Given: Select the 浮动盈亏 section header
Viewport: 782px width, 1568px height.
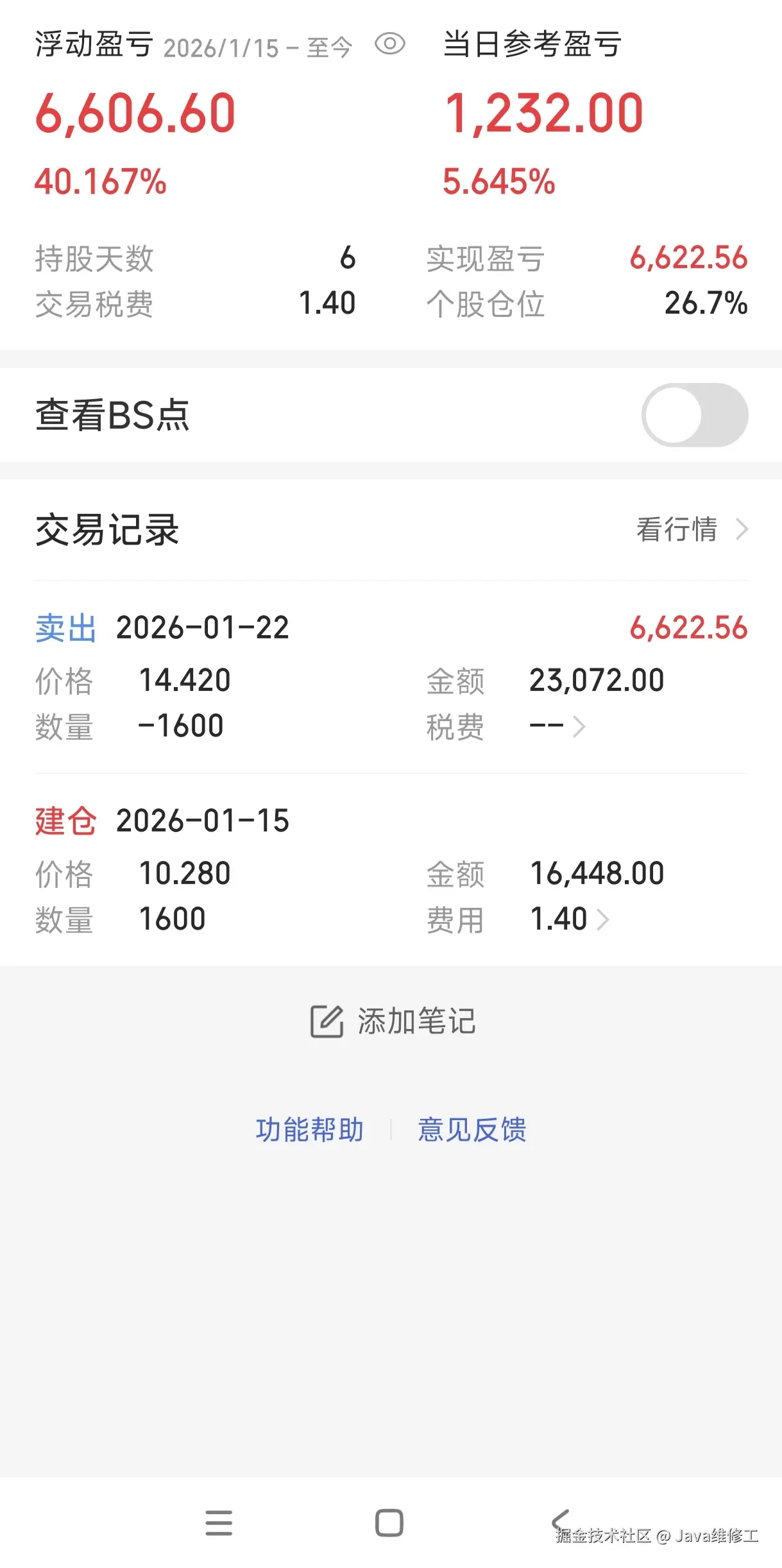Looking at the screenshot, I should 94,44.
